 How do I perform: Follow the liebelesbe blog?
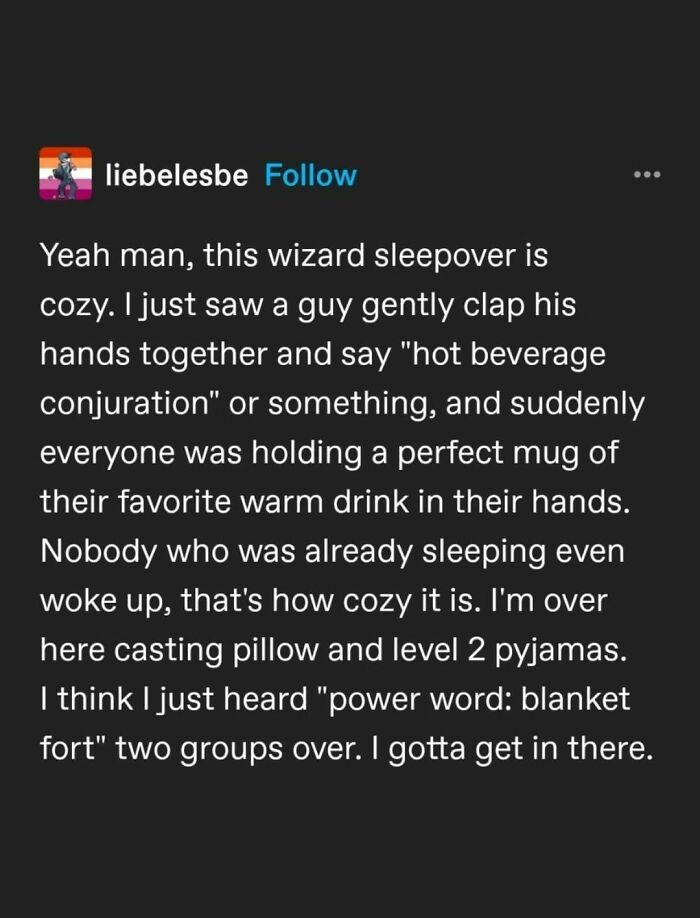310,176
